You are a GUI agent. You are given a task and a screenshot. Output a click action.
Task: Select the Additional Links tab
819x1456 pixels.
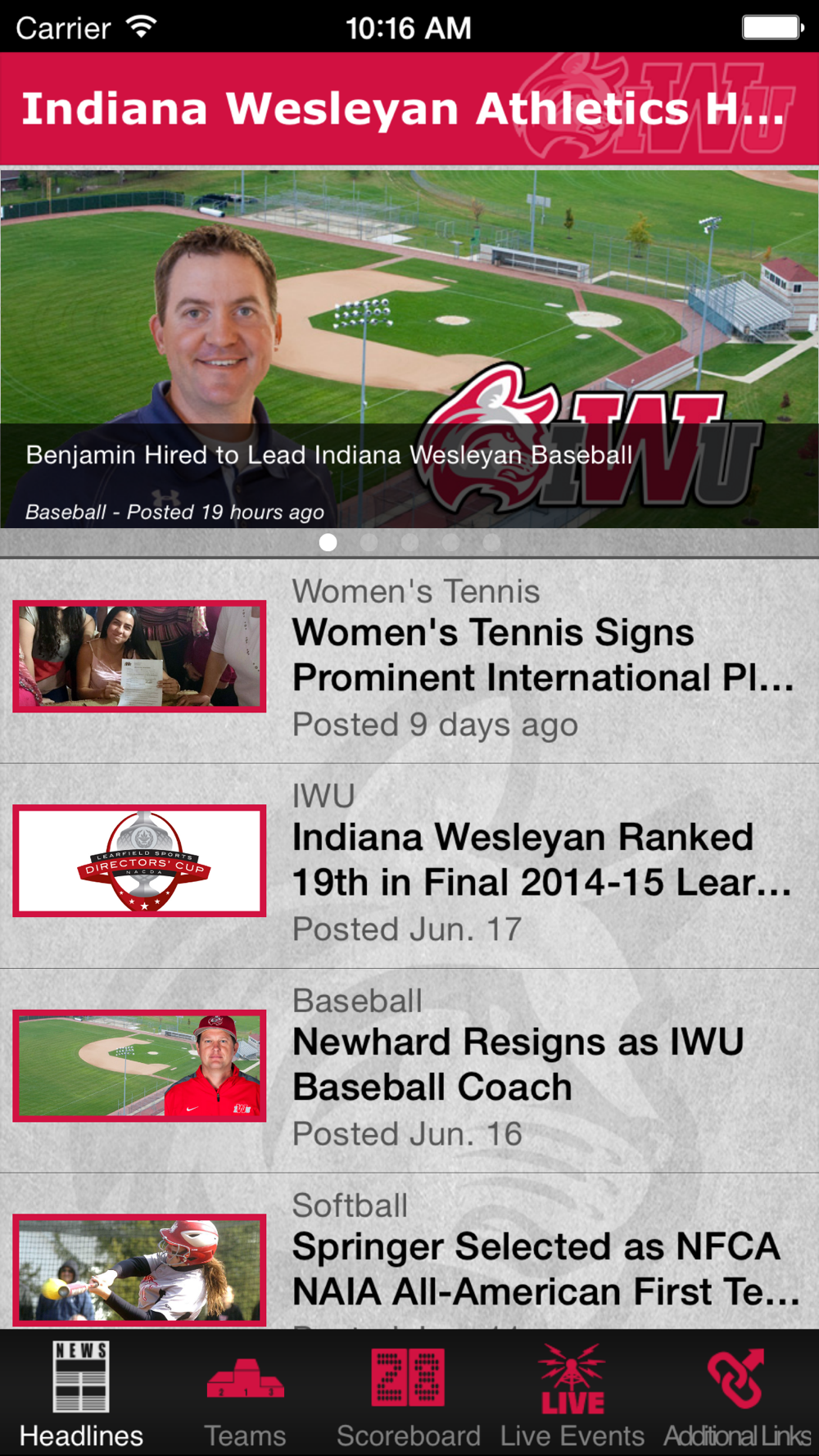tap(736, 1396)
